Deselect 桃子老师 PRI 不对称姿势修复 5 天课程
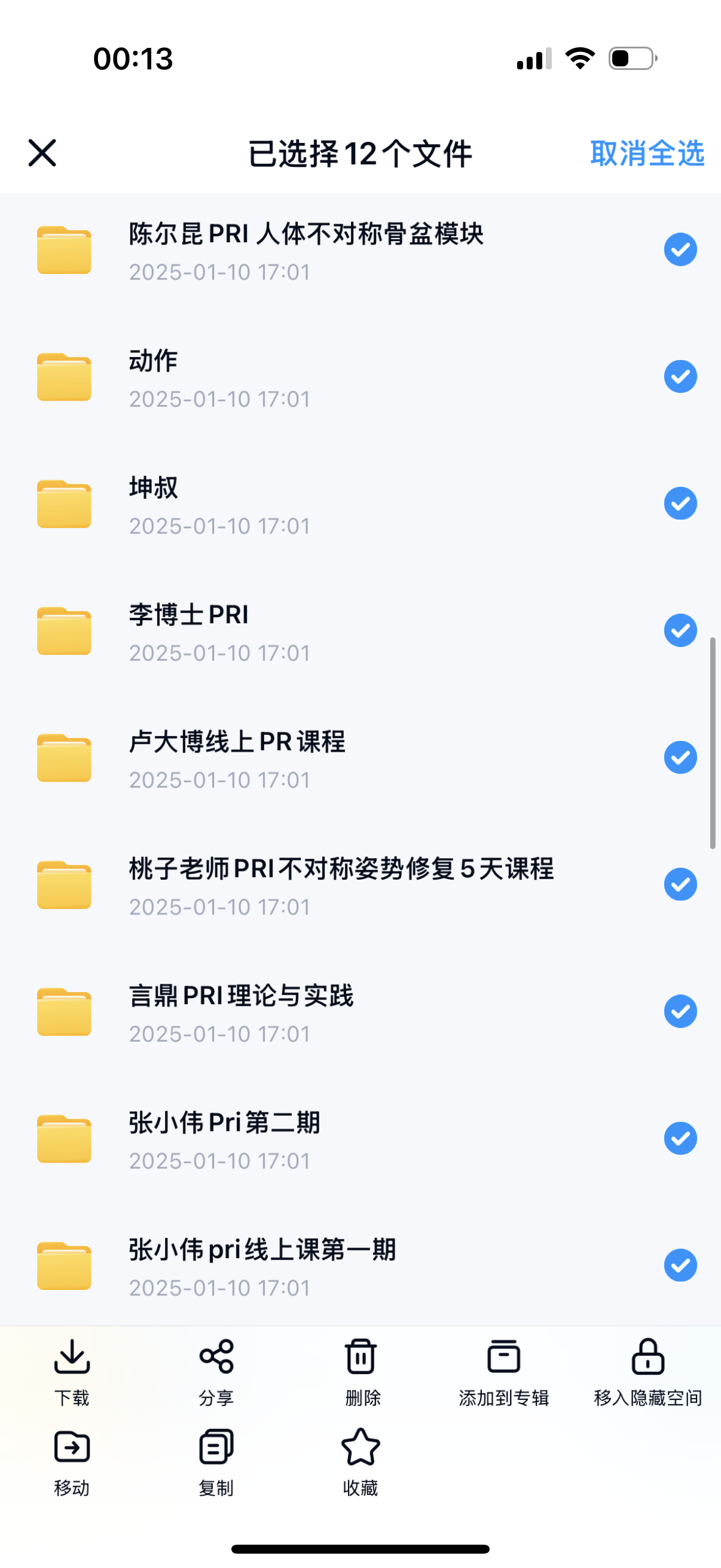The width and height of the screenshot is (721, 1568). point(680,884)
